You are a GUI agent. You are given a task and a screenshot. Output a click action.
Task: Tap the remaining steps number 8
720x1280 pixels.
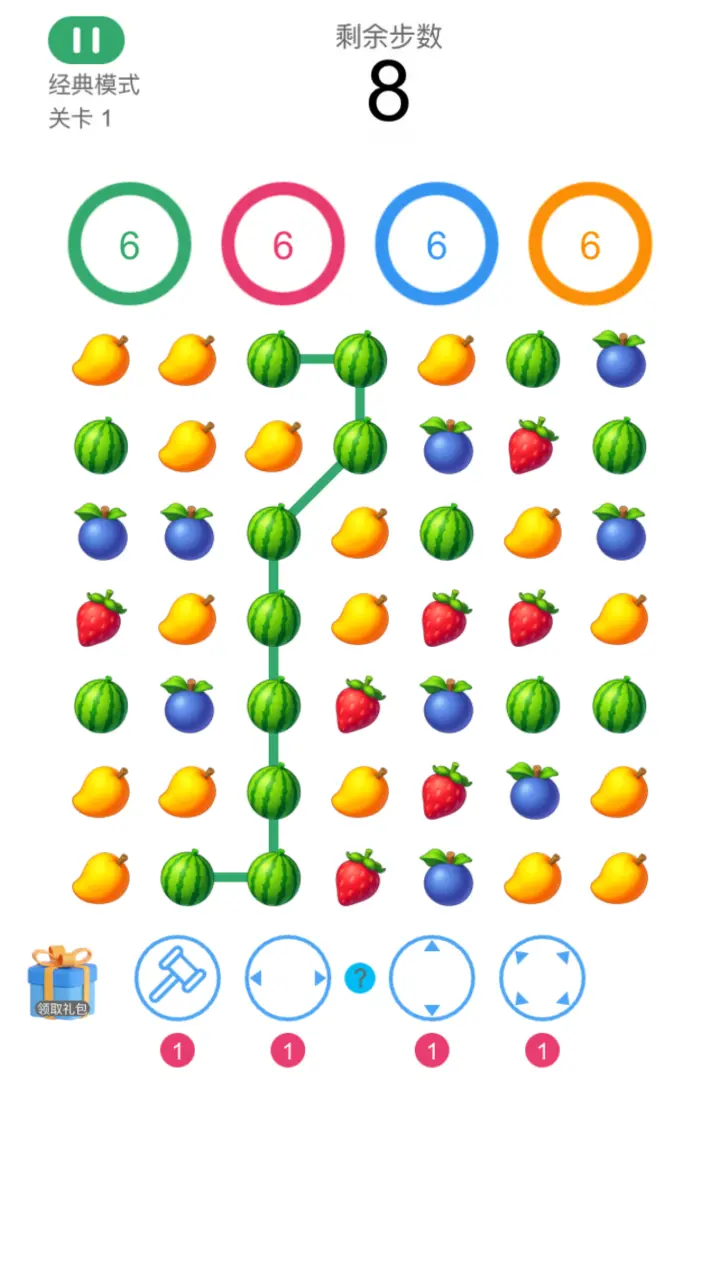pyautogui.click(x=390, y=88)
